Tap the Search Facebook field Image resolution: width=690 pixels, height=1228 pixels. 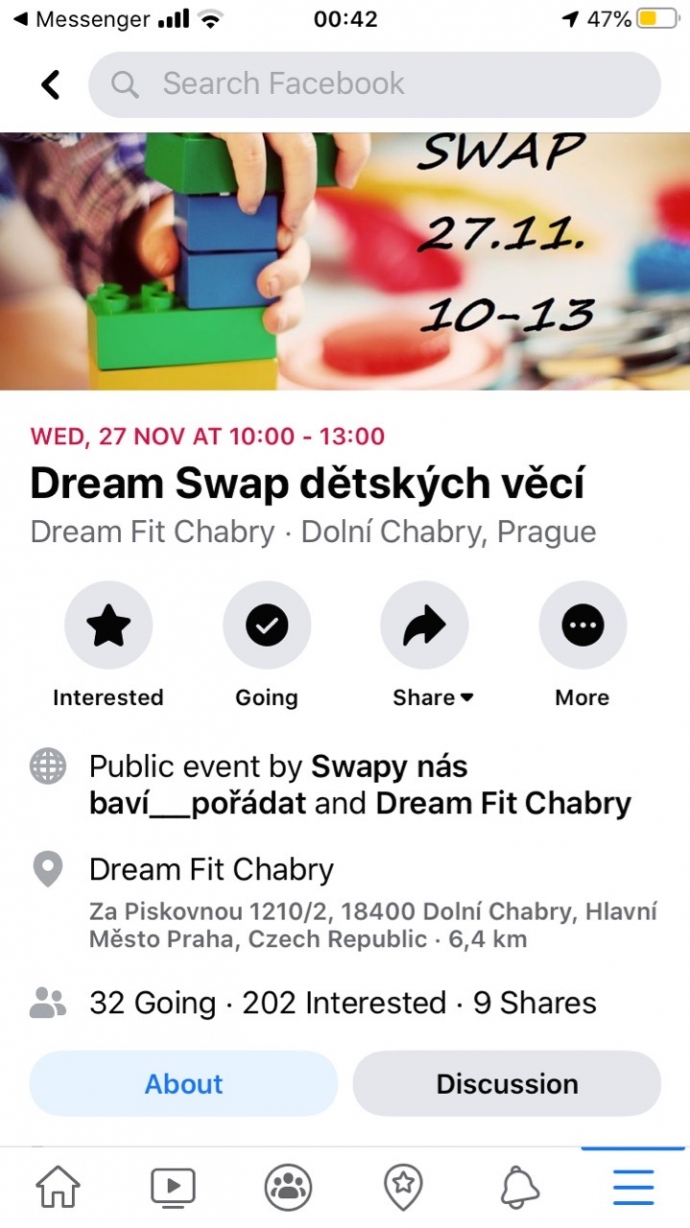coord(375,85)
